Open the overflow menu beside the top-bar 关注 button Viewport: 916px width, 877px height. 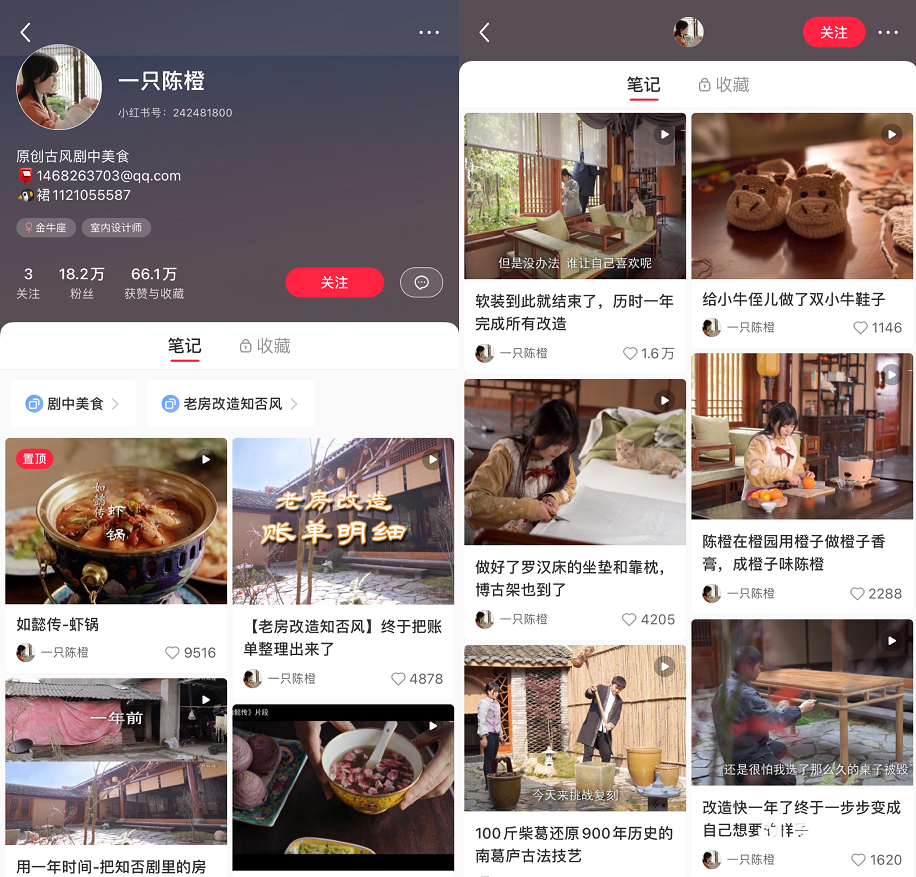pyautogui.click(x=888, y=32)
